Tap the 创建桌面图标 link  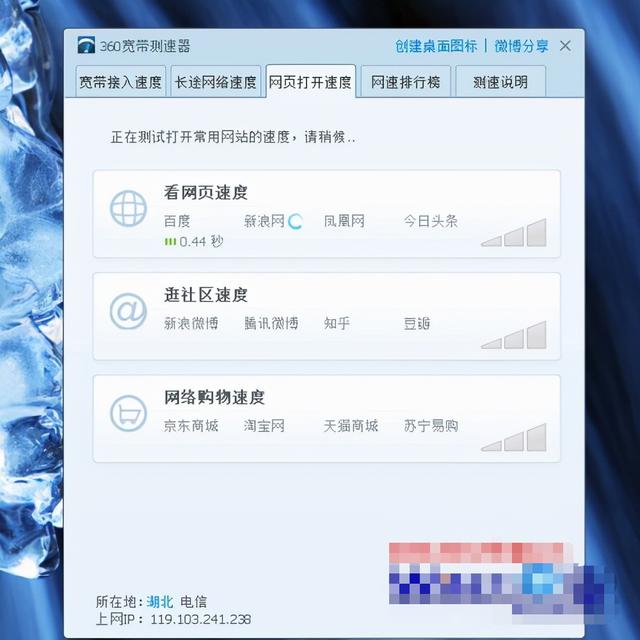click(x=435, y=46)
